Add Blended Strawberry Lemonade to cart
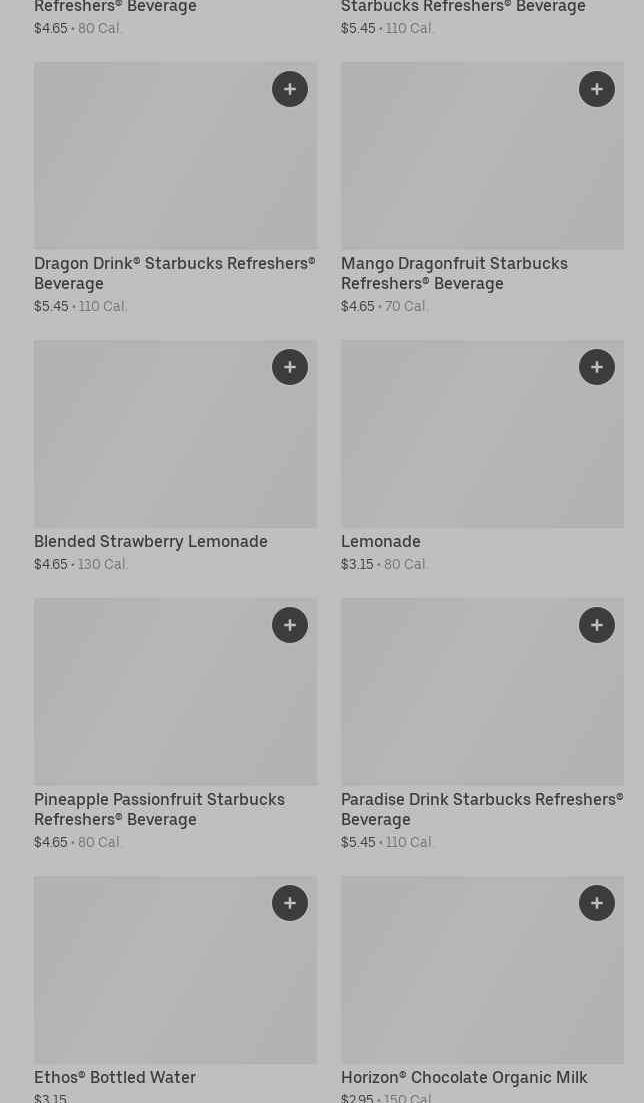 (290, 367)
